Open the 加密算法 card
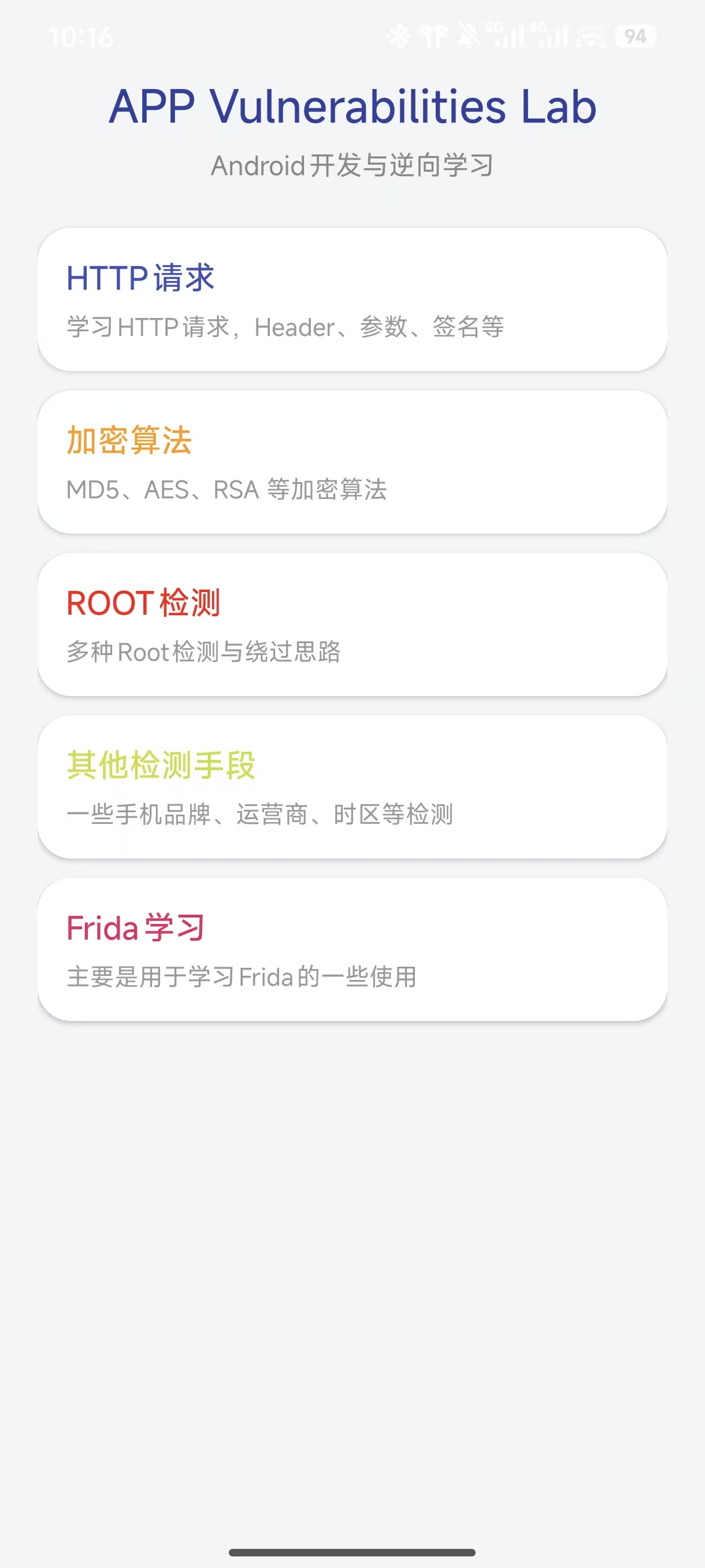 pos(352,462)
